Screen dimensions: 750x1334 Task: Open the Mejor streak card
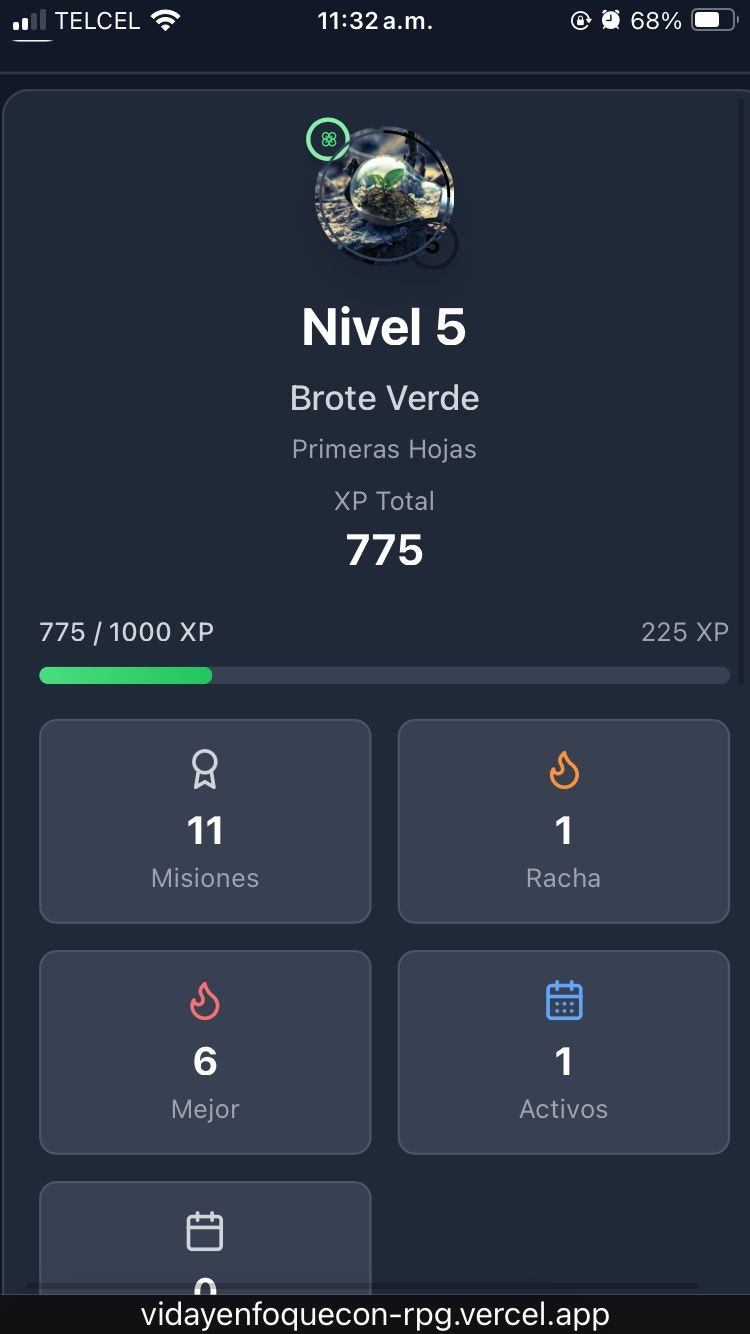205,1052
